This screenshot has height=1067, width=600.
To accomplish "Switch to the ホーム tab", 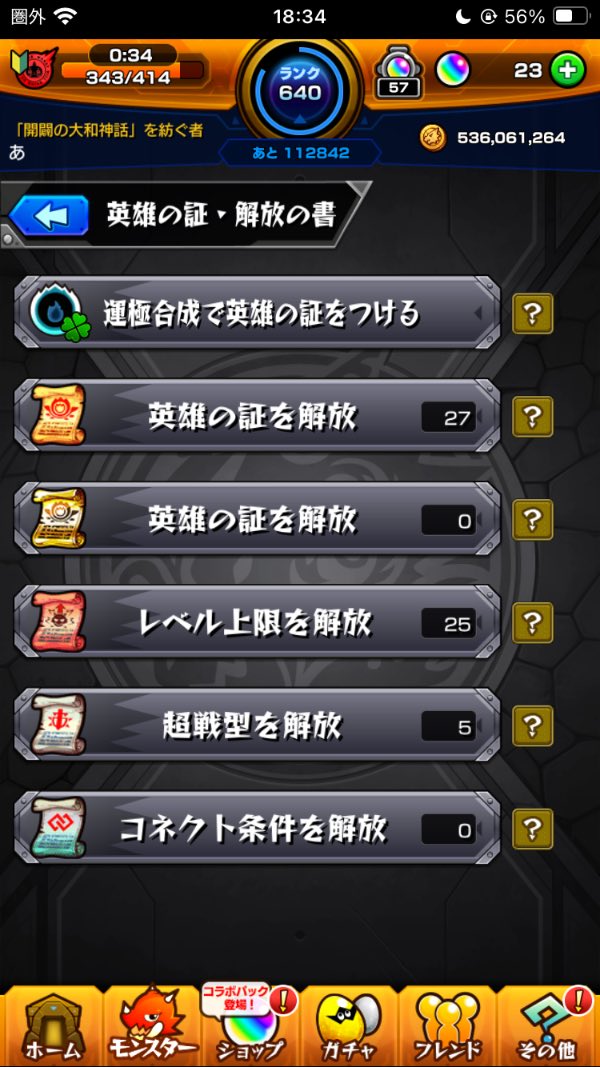I will coord(50,1028).
